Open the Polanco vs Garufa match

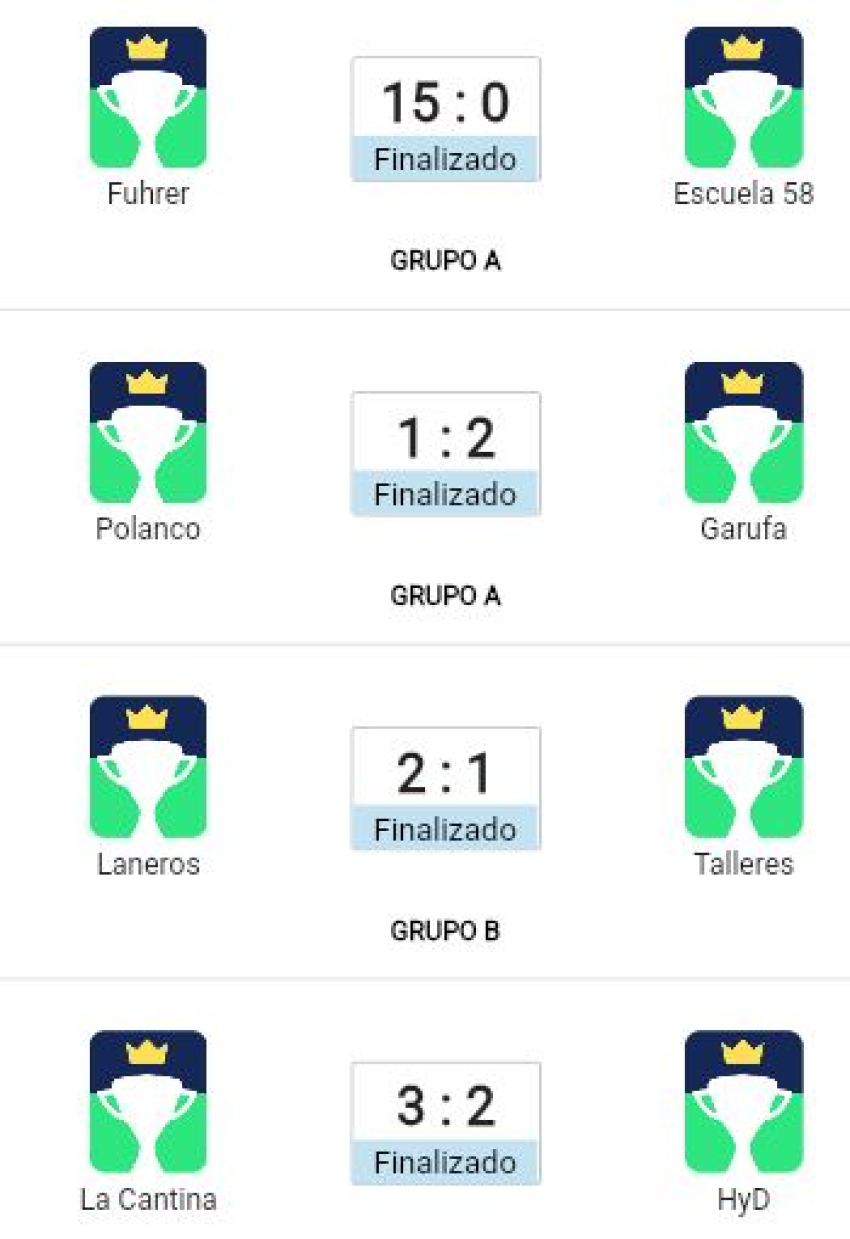(445, 454)
